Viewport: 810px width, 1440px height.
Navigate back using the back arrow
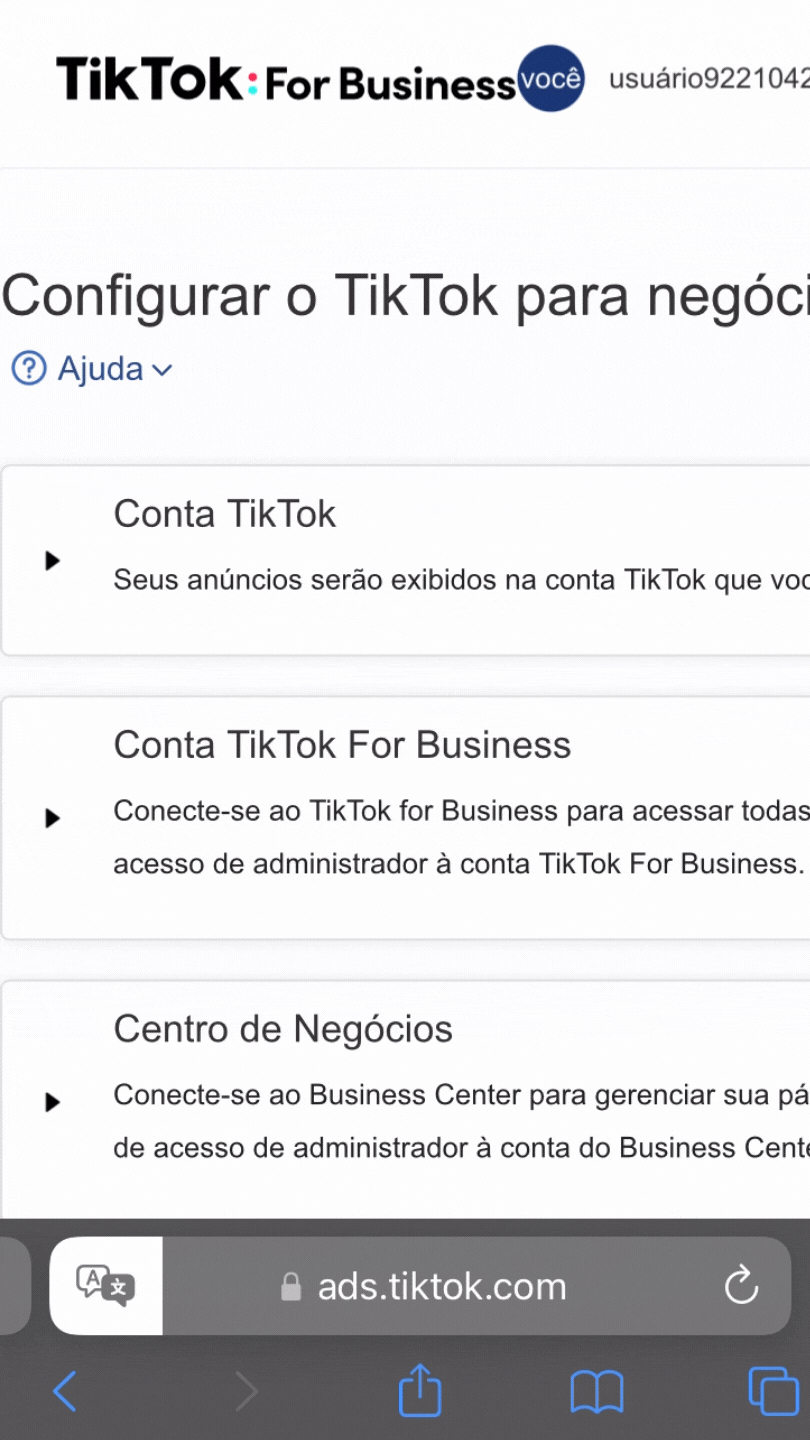(x=64, y=1390)
